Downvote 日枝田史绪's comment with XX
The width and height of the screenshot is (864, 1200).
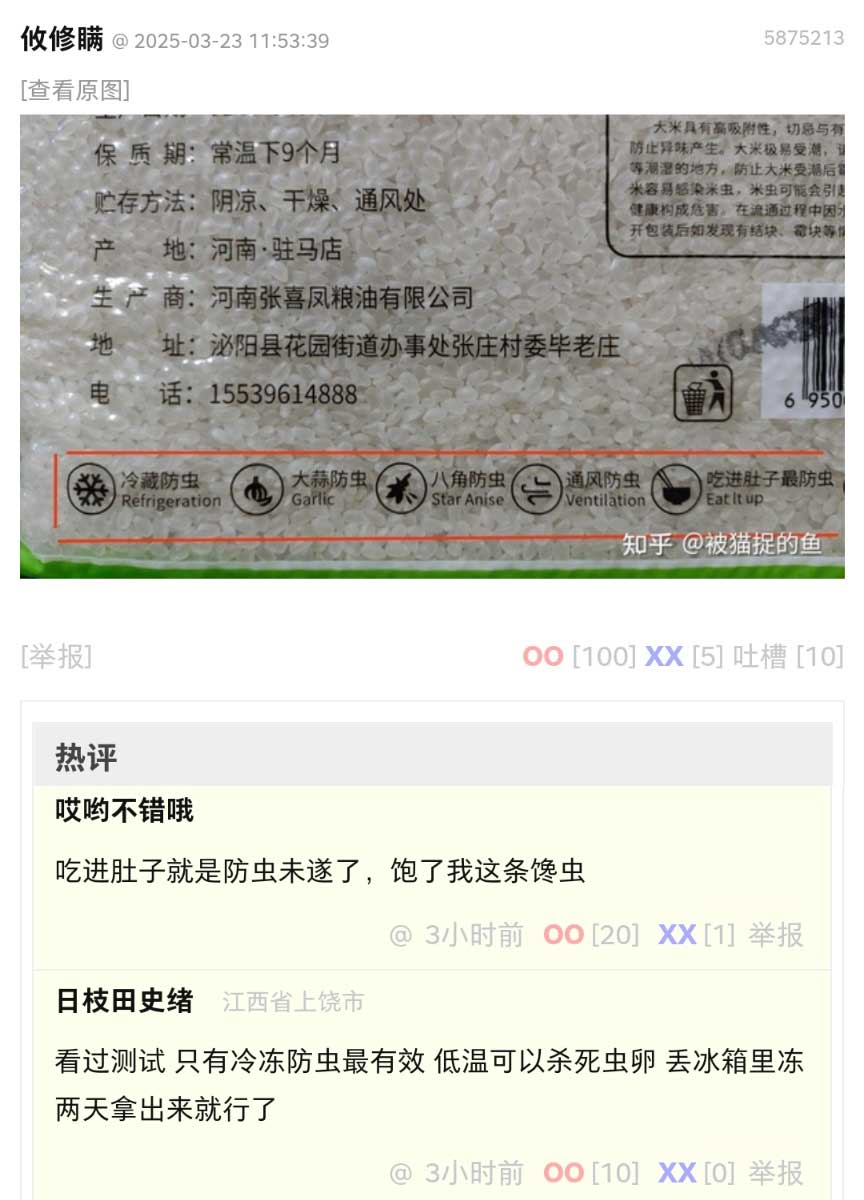click(x=677, y=1173)
